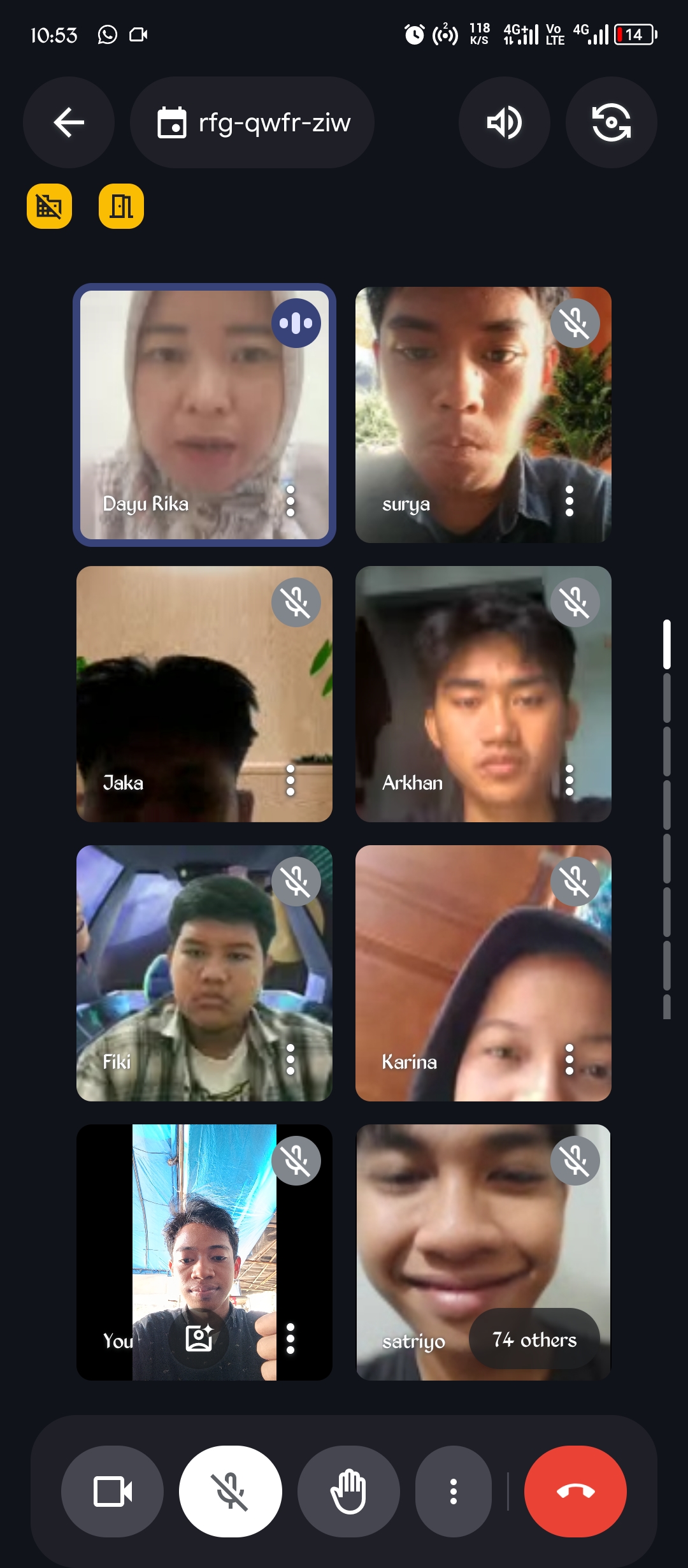View the 74 others participants
688x1568 pixels.
[534, 1340]
